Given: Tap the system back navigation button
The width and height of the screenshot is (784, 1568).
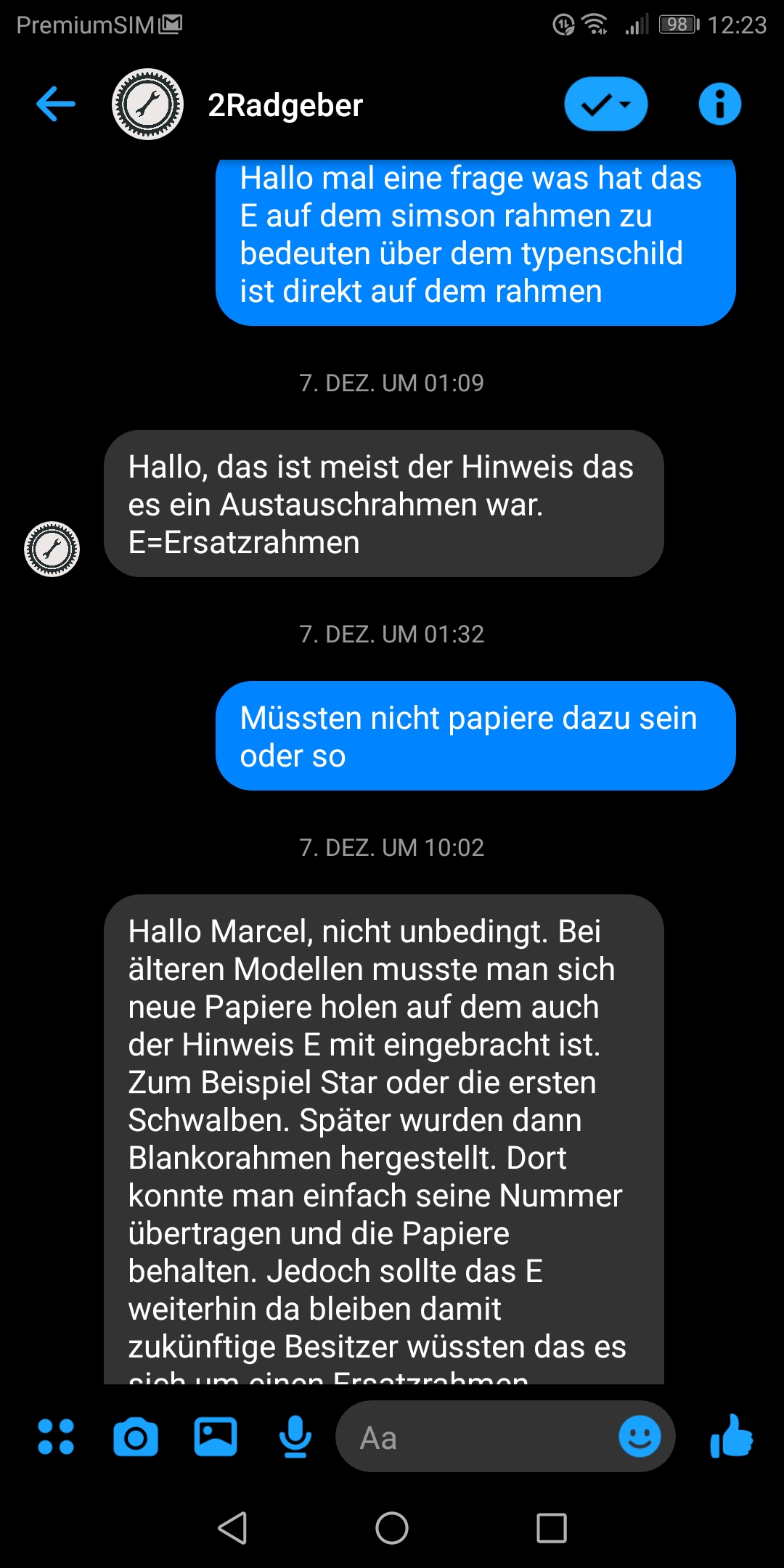Looking at the screenshot, I should coord(233,1528).
